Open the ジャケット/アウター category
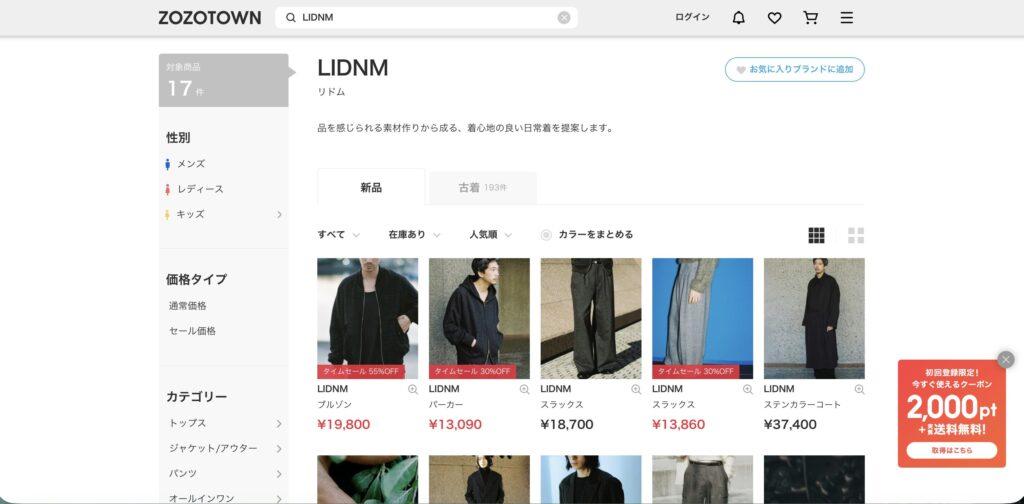The height and width of the screenshot is (504, 1024). click(212, 448)
